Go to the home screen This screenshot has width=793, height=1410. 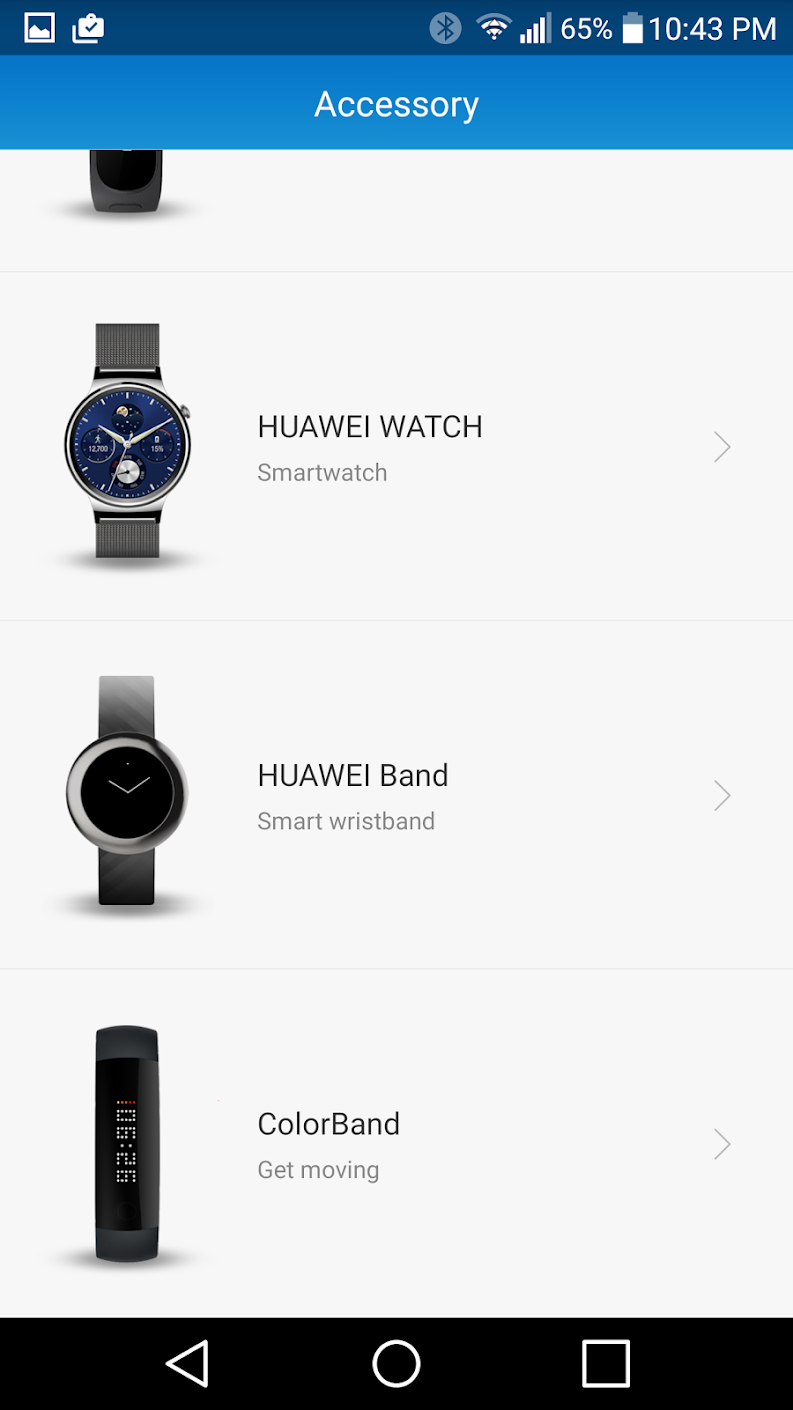(x=396, y=1363)
